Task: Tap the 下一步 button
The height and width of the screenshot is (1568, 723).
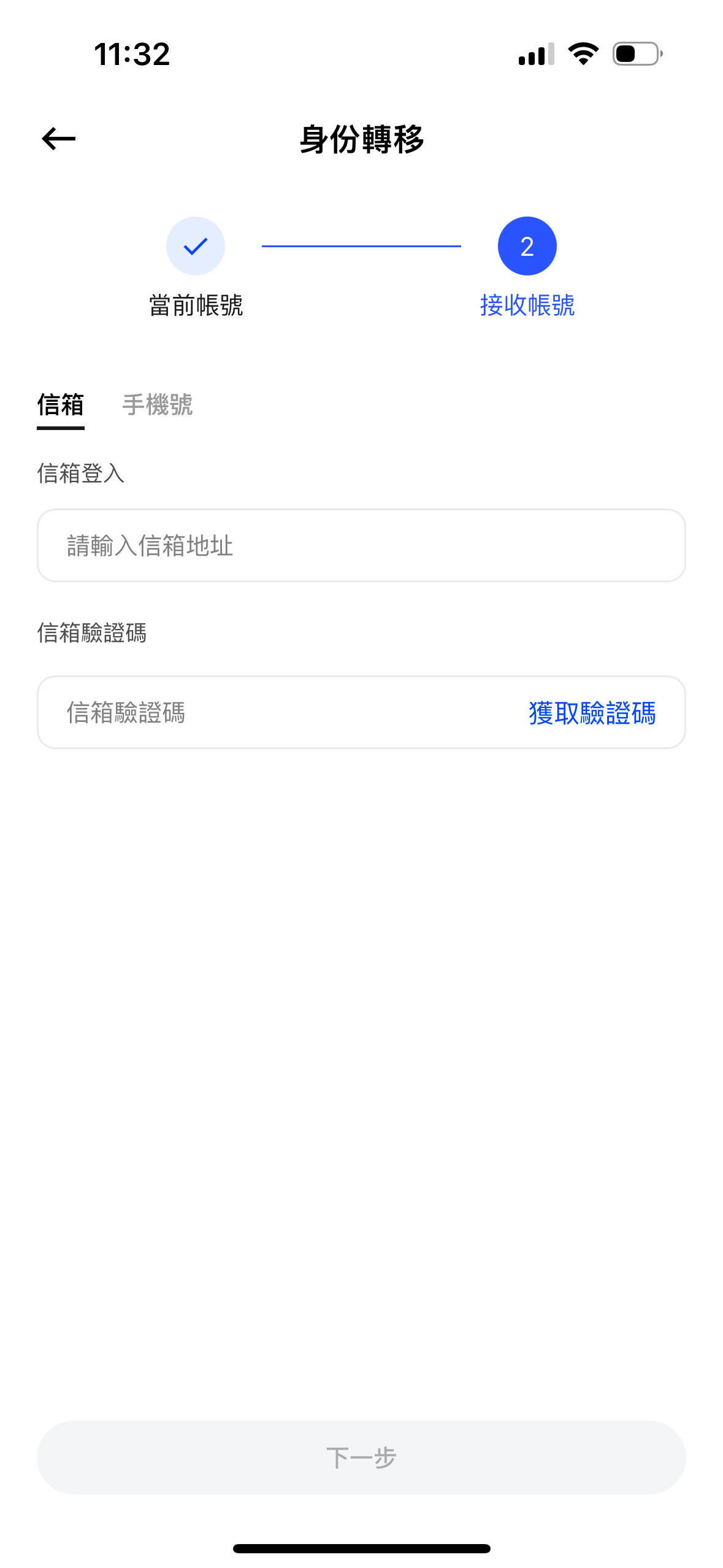Action: pyautogui.click(x=361, y=1457)
